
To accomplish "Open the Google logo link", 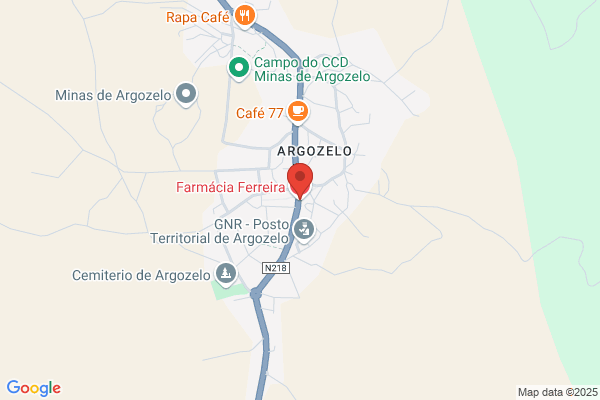I will 34,388.
